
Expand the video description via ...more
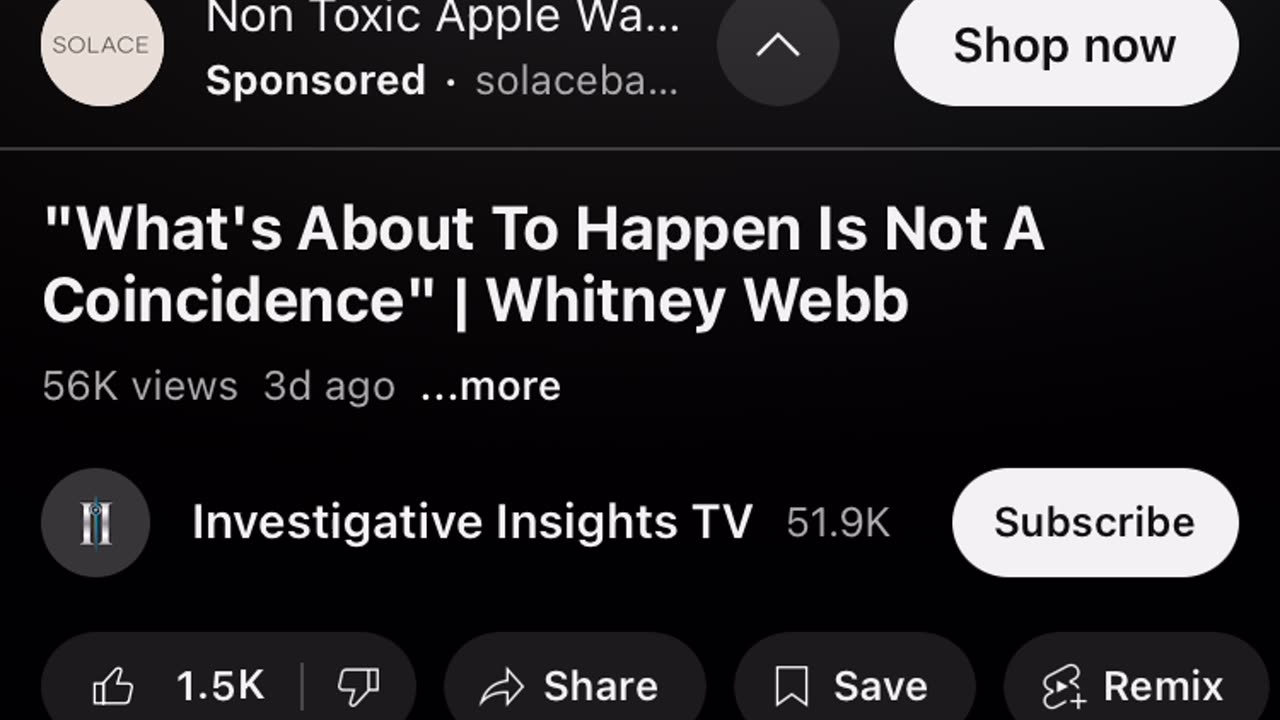[x=490, y=386]
